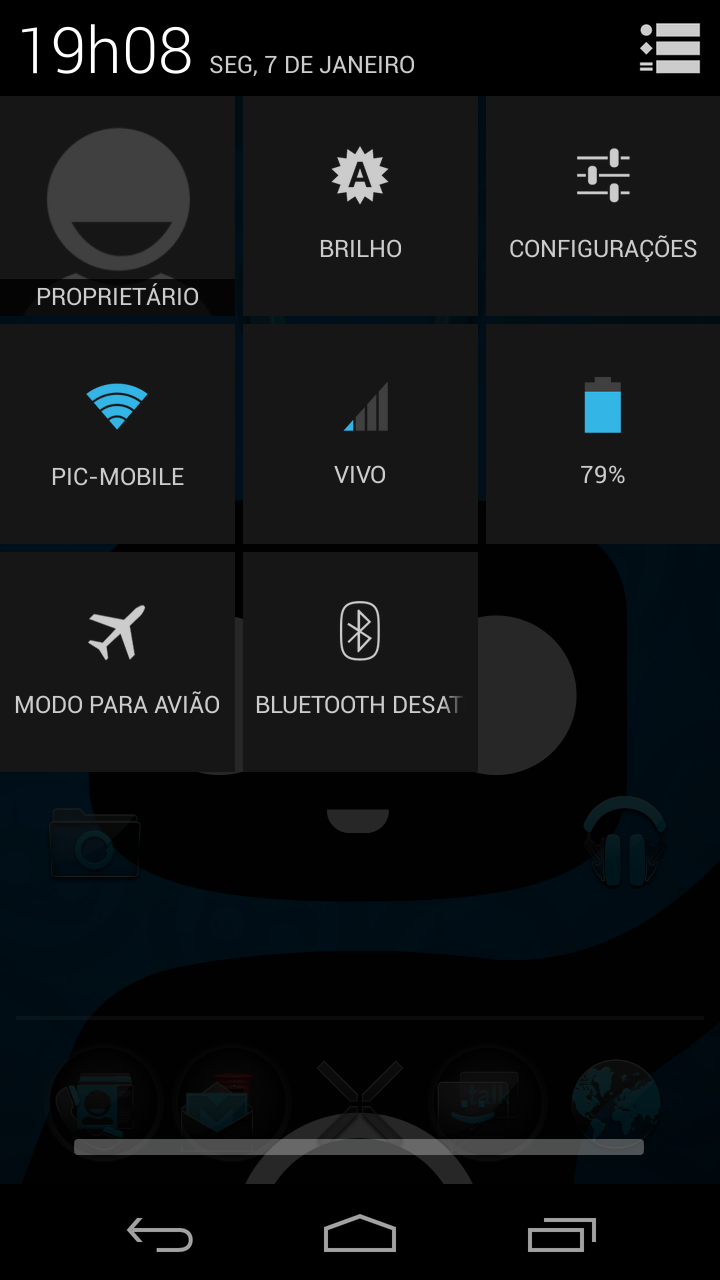Open the Proprietário user profile tile
Screen dimensions: 720x1280
(117, 206)
